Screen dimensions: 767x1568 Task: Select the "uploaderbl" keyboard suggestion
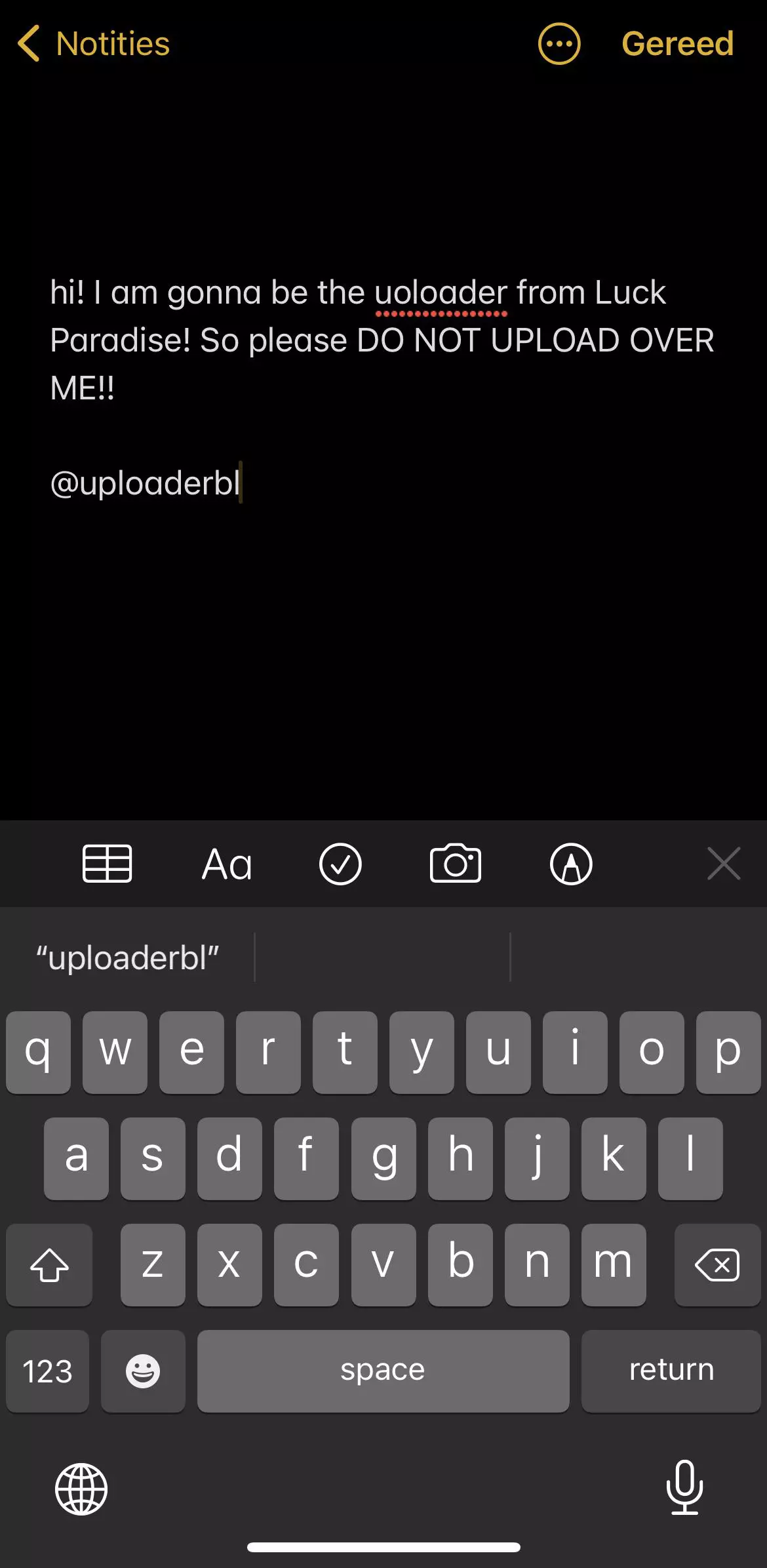128,957
